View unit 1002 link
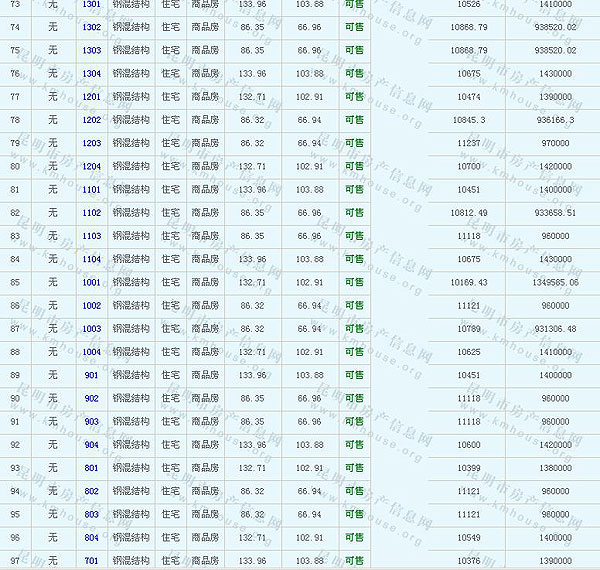The height and width of the screenshot is (570, 600). click(91, 306)
